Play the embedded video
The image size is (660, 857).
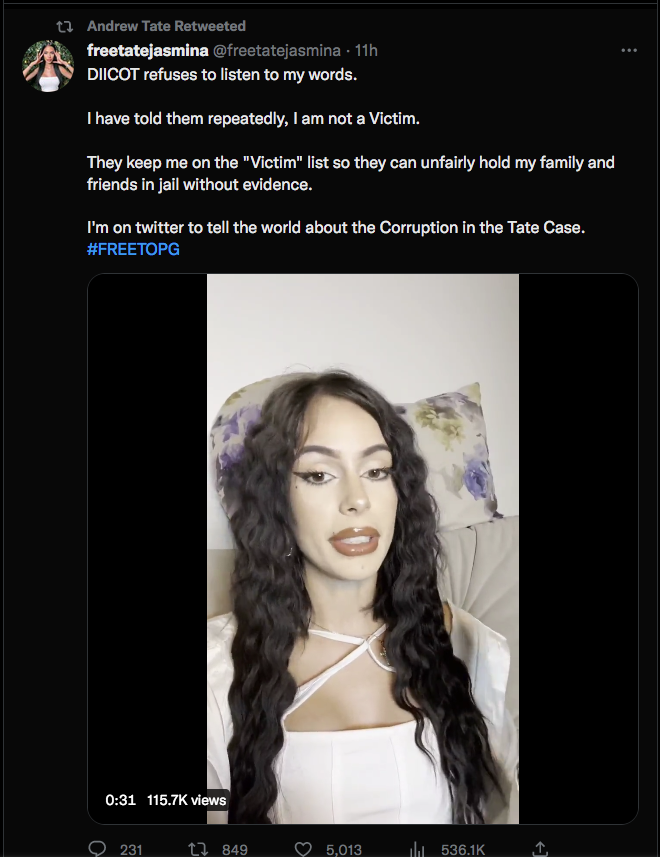(362, 548)
